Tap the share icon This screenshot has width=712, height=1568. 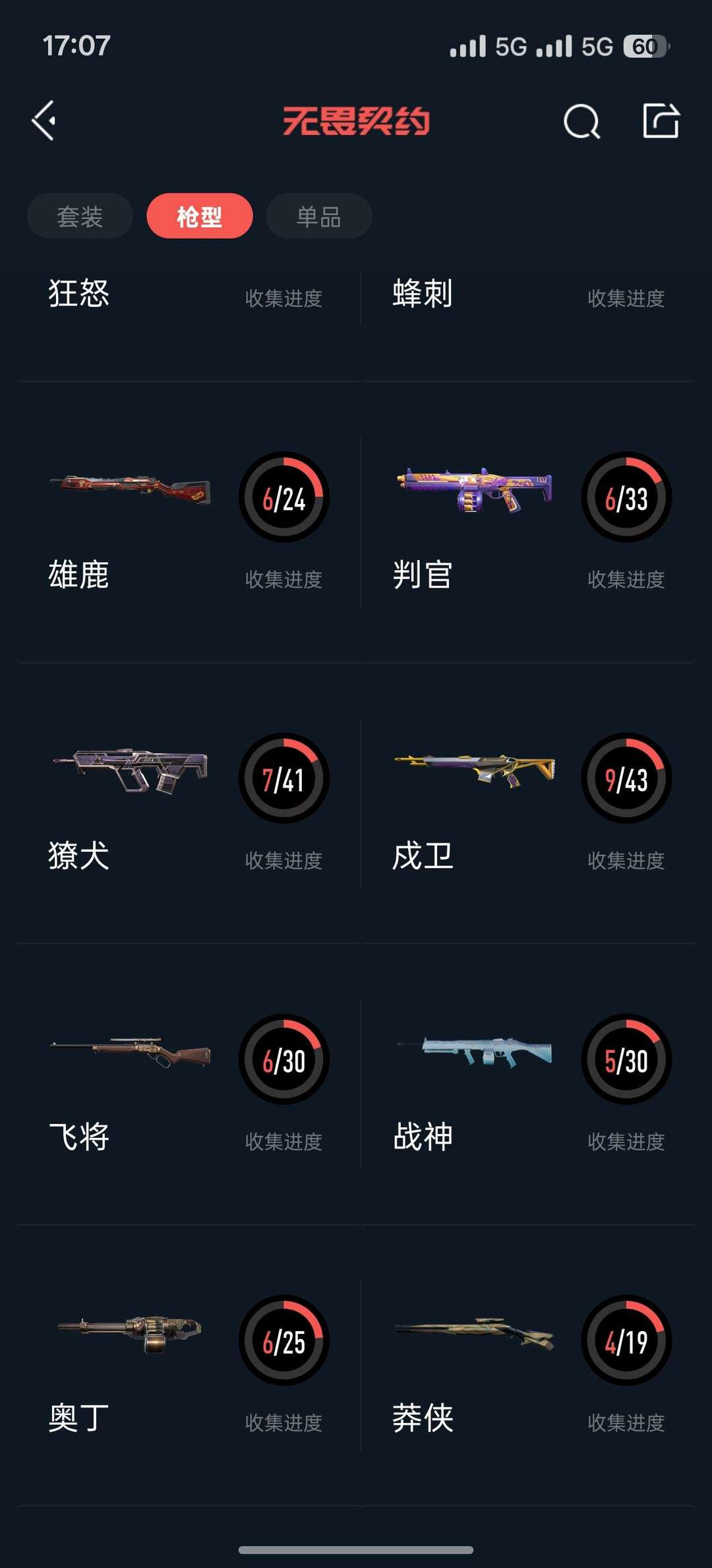(661, 121)
